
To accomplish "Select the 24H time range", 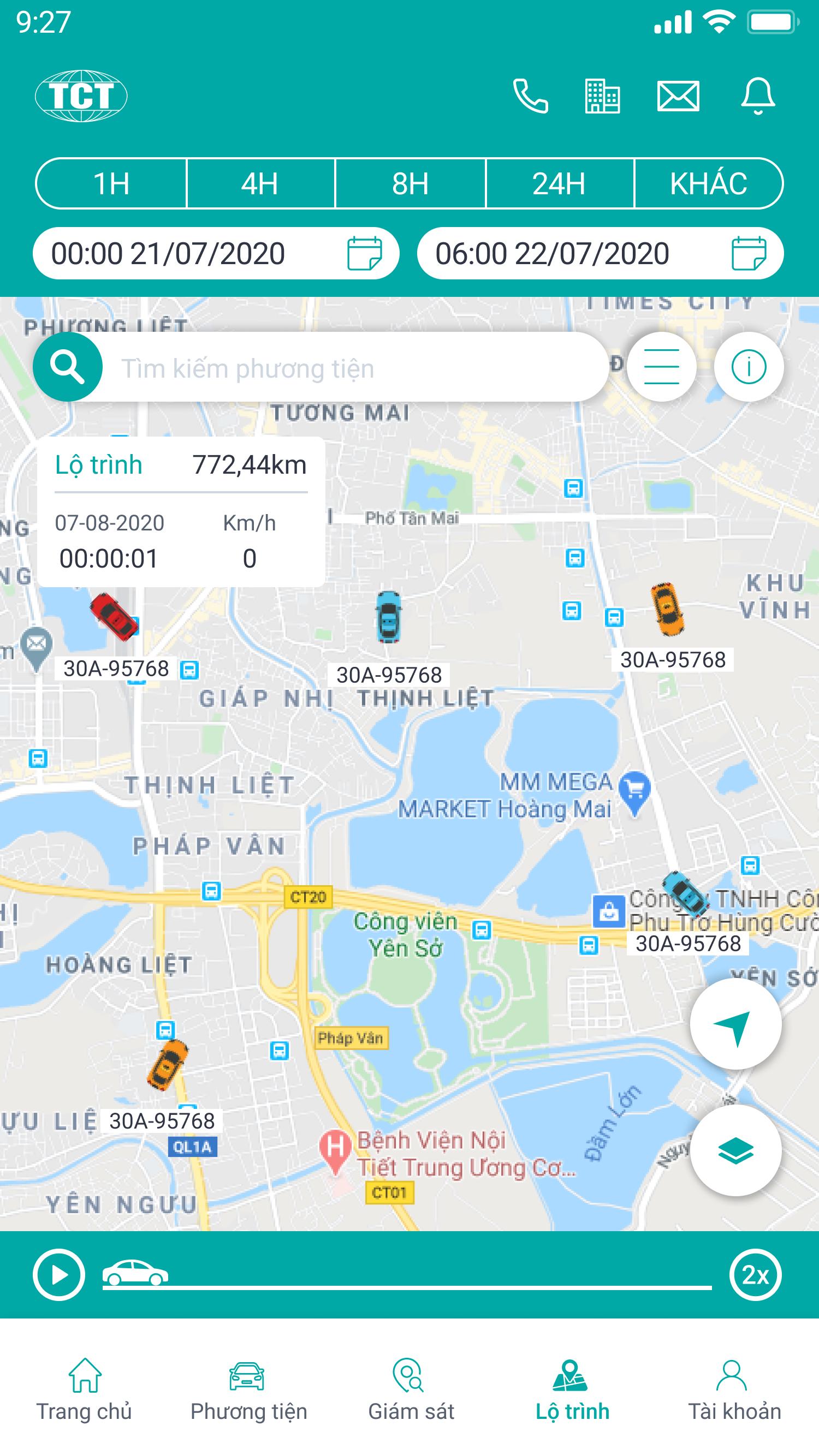I will tap(560, 184).
